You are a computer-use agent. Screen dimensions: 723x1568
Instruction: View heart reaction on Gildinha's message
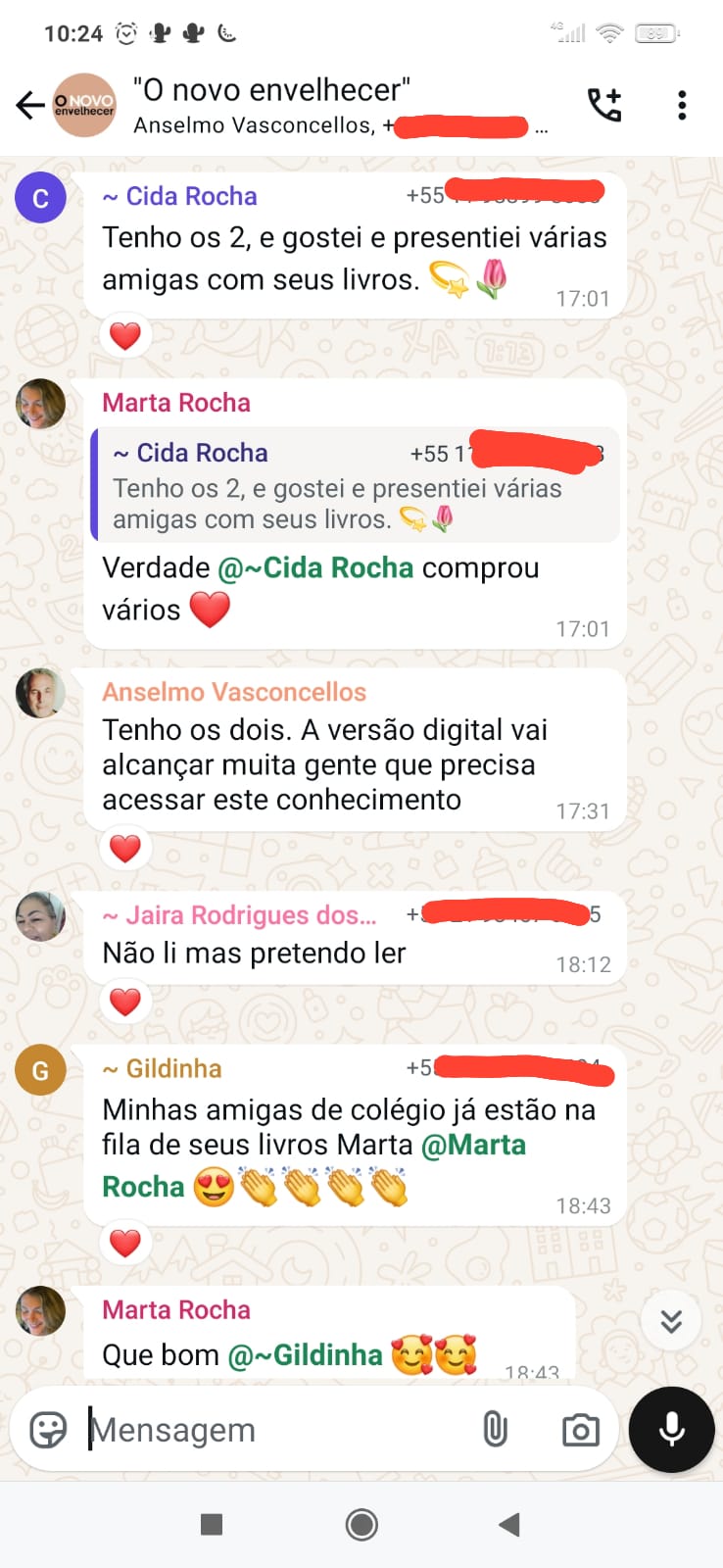(125, 1243)
